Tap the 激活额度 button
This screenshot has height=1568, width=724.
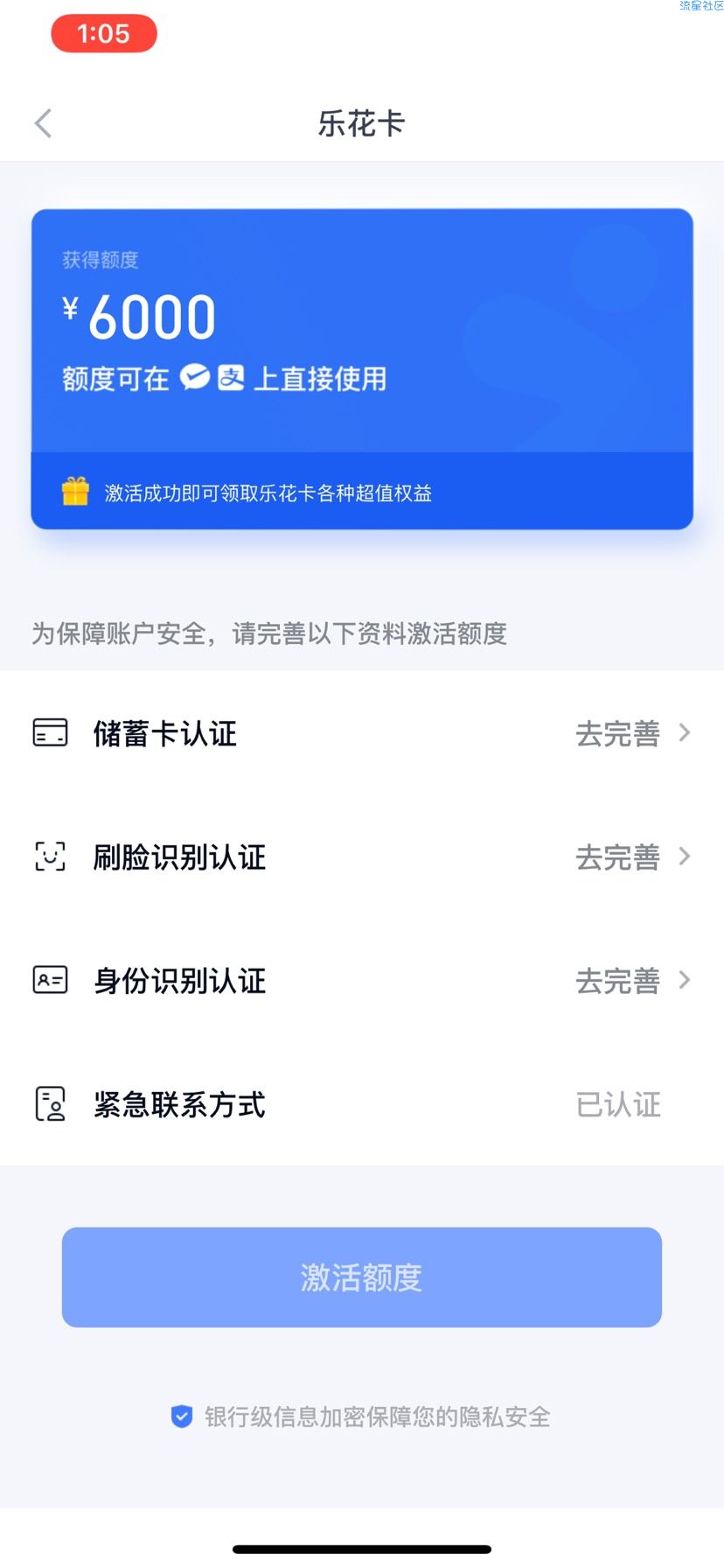point(362,1277)
